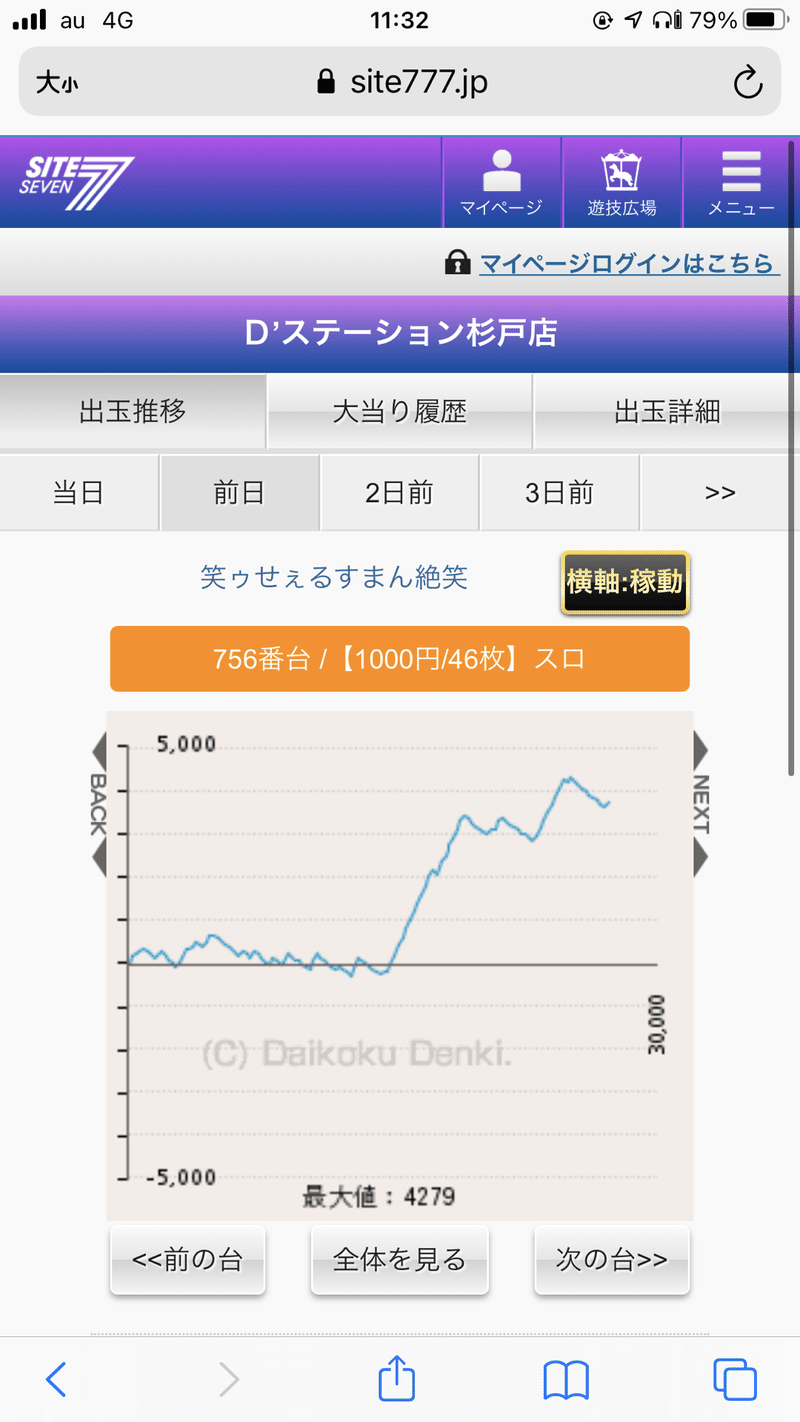The image size is (800, 1422).
Task: Adjust text size via 大小 control
Action: pyautogui.click(x=58, y=84)
